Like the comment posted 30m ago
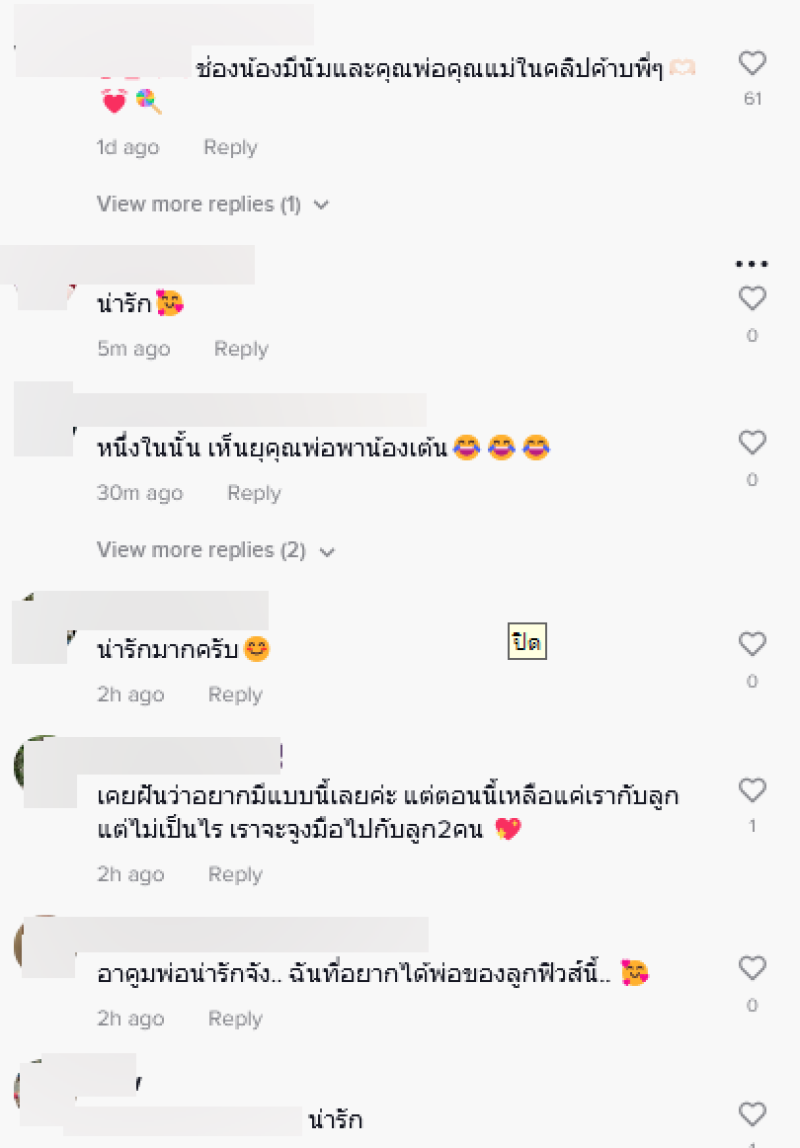Screen dimensions: 800x1148 752,443
